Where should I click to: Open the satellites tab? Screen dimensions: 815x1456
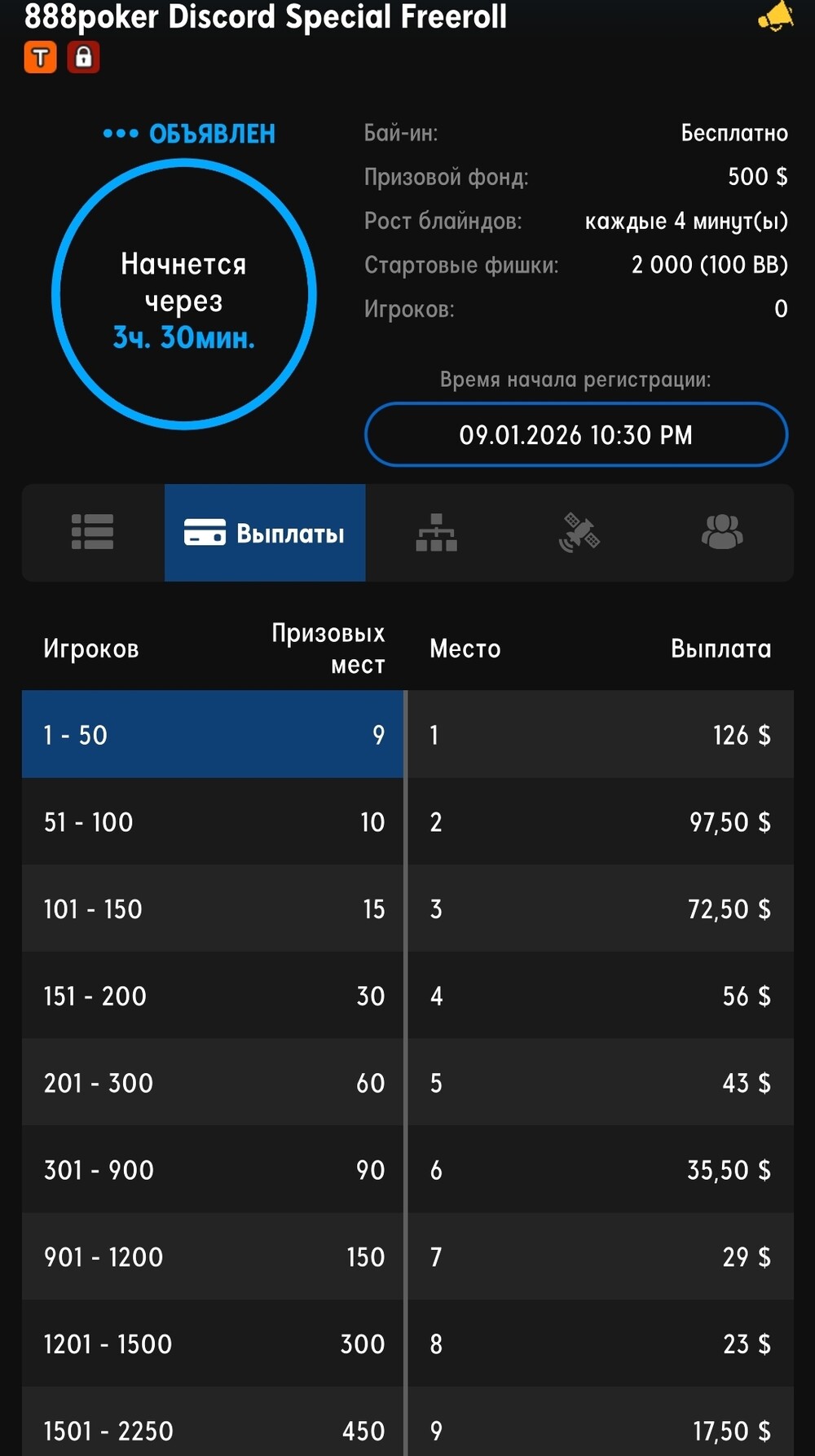pos(579,533)
